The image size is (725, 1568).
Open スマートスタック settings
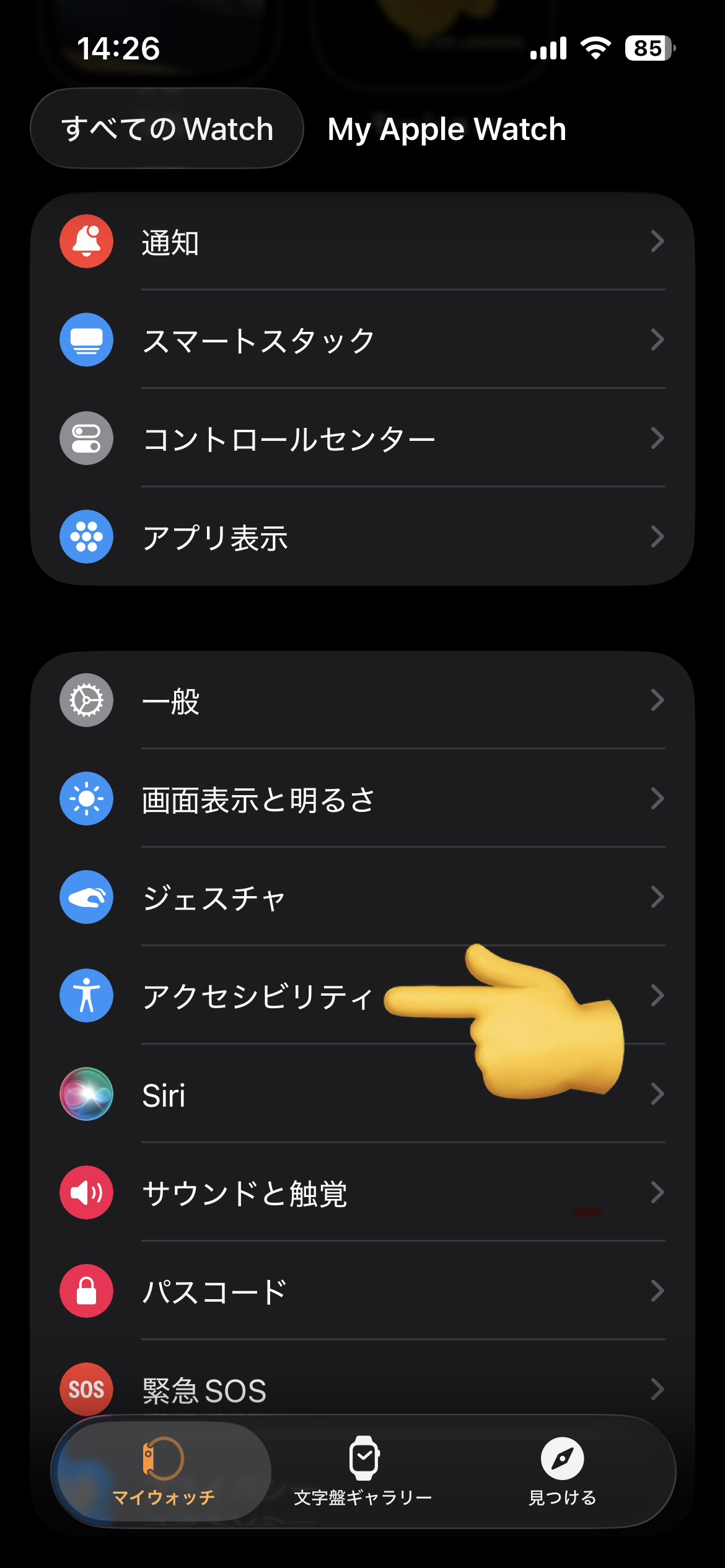(362, 340)
